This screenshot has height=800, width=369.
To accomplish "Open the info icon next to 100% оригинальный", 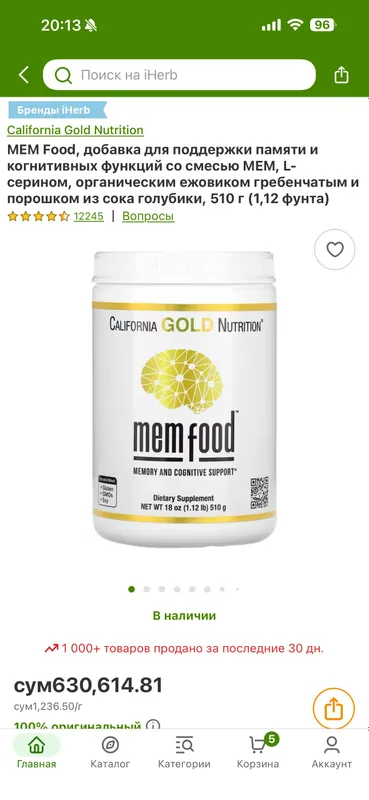I will point(153,724).
